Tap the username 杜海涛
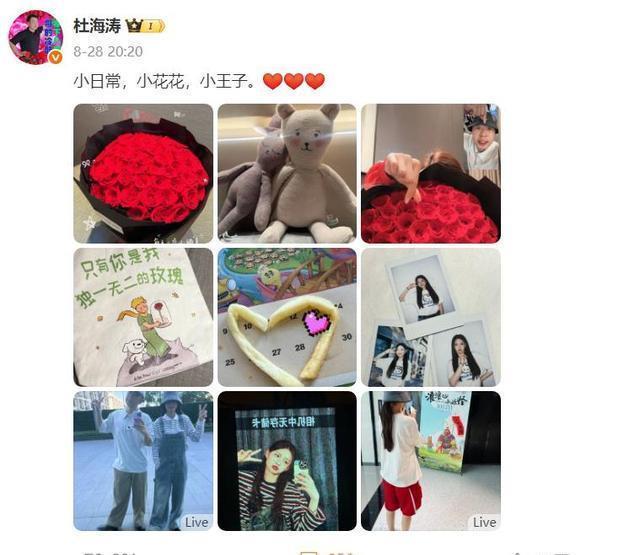This screenshot has width=640, height=555. (x=95, y=25)
